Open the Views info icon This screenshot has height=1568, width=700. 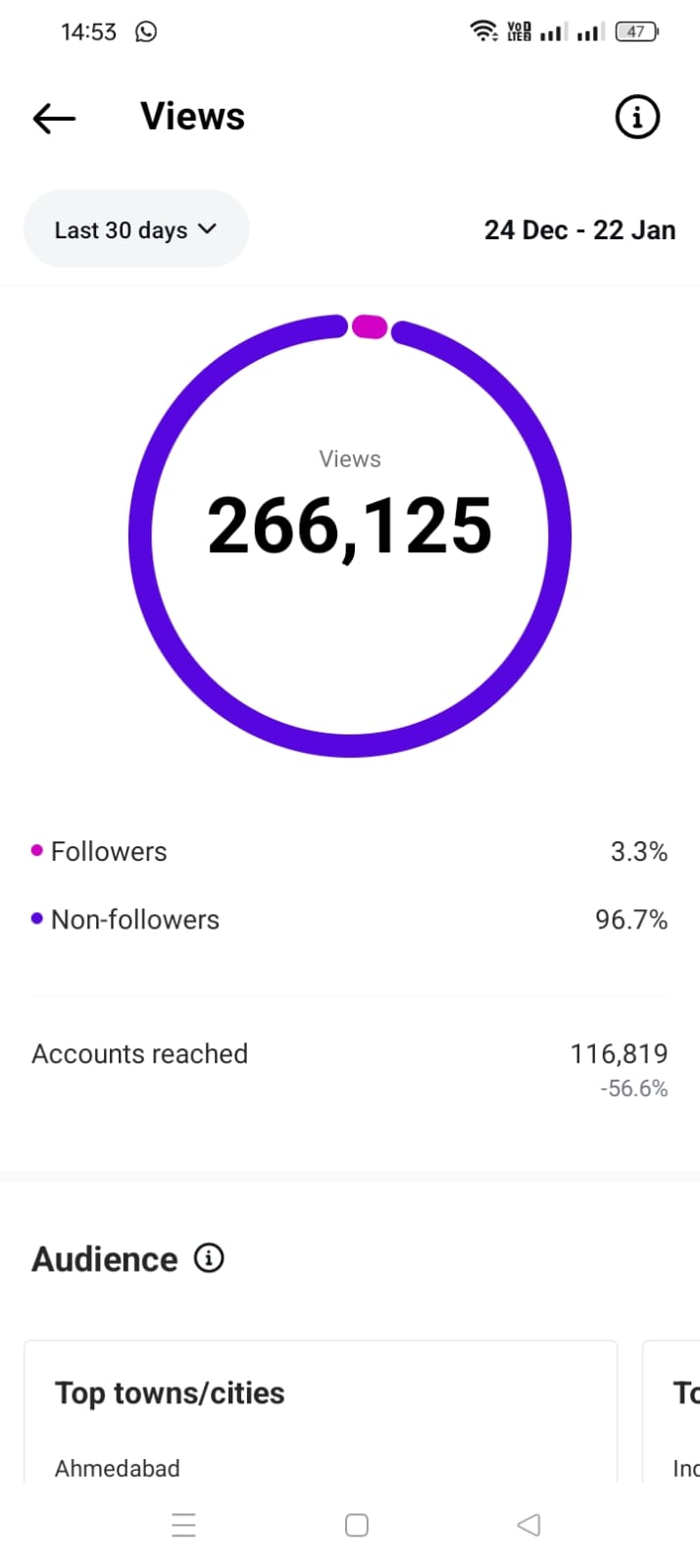pos(637,118)
